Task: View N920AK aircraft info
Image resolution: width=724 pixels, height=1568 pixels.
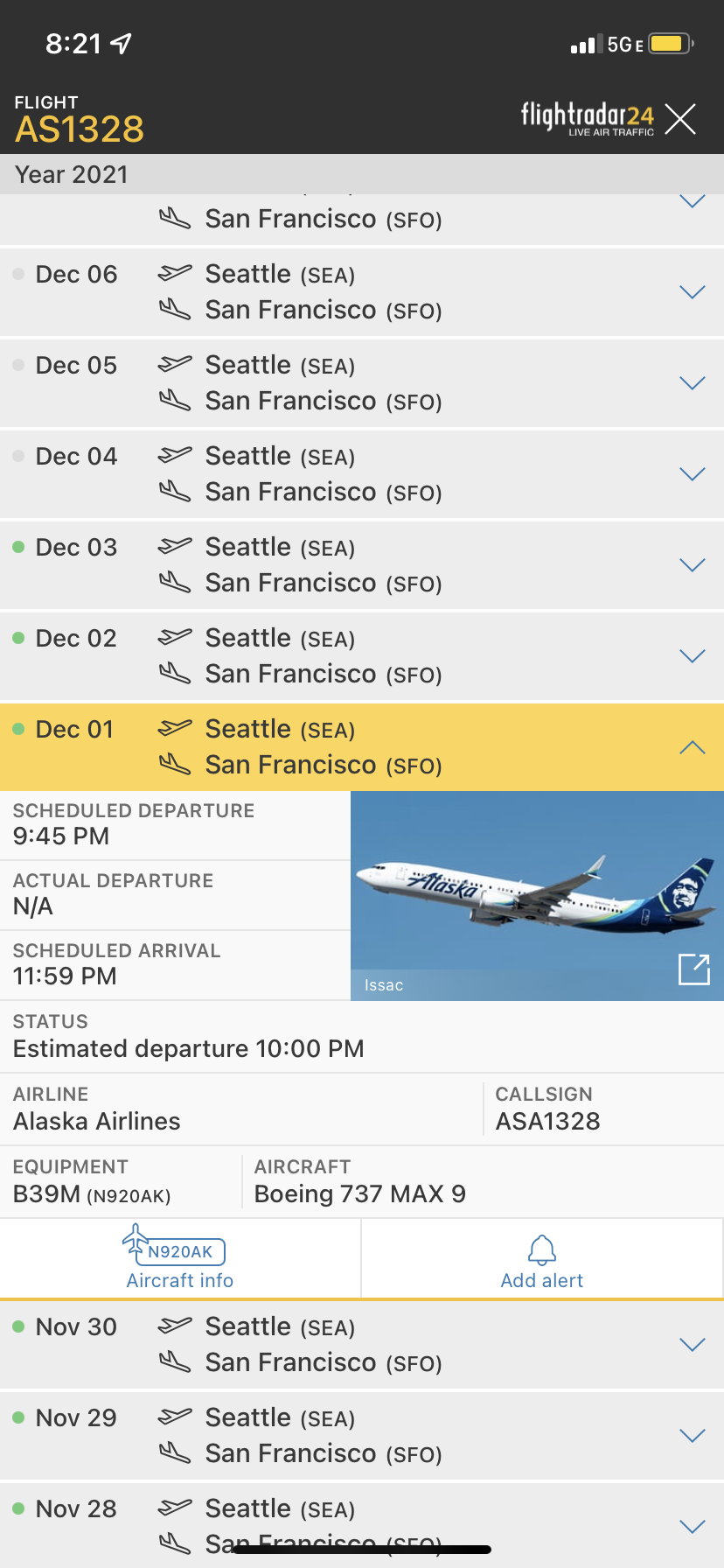Action: 180,1260
